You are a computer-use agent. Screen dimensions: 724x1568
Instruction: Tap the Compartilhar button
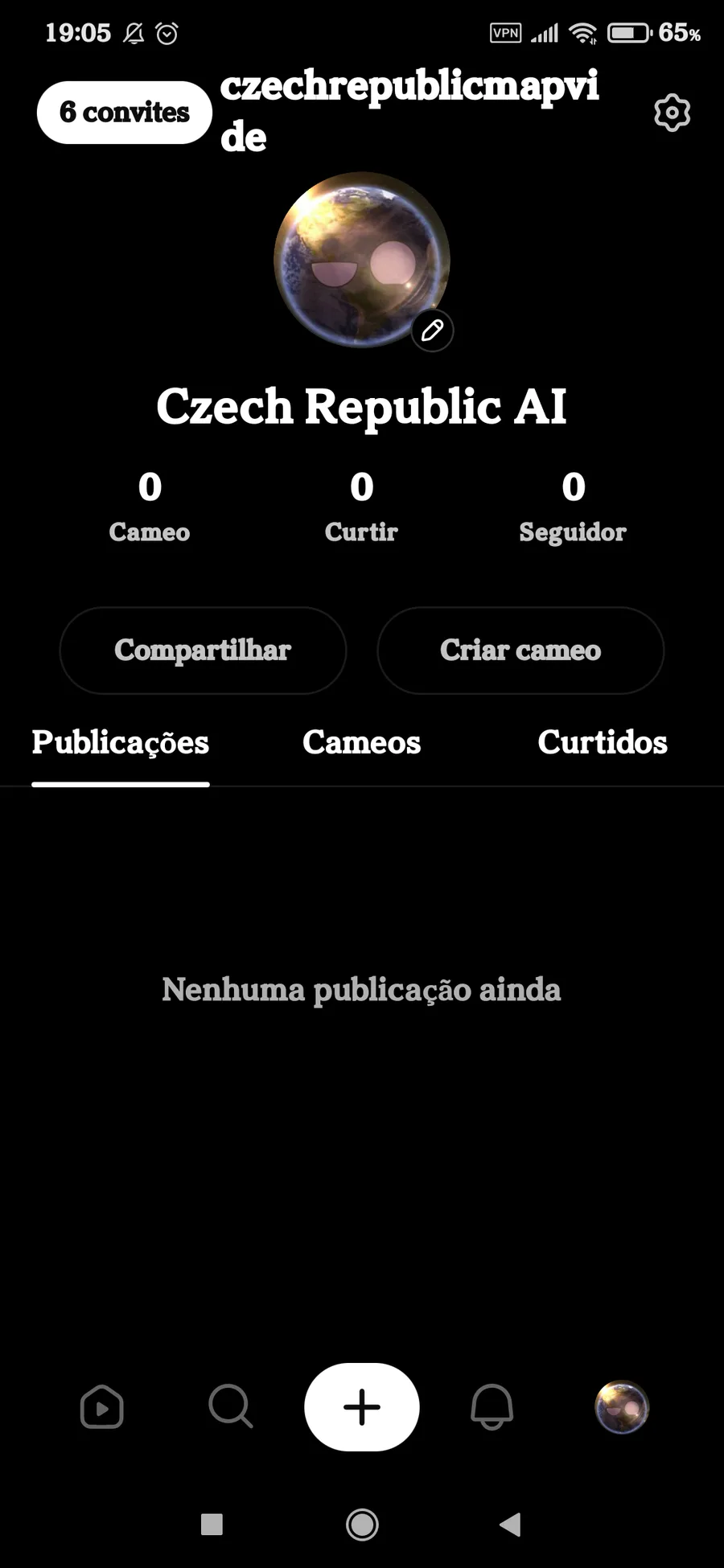point(203,650)
